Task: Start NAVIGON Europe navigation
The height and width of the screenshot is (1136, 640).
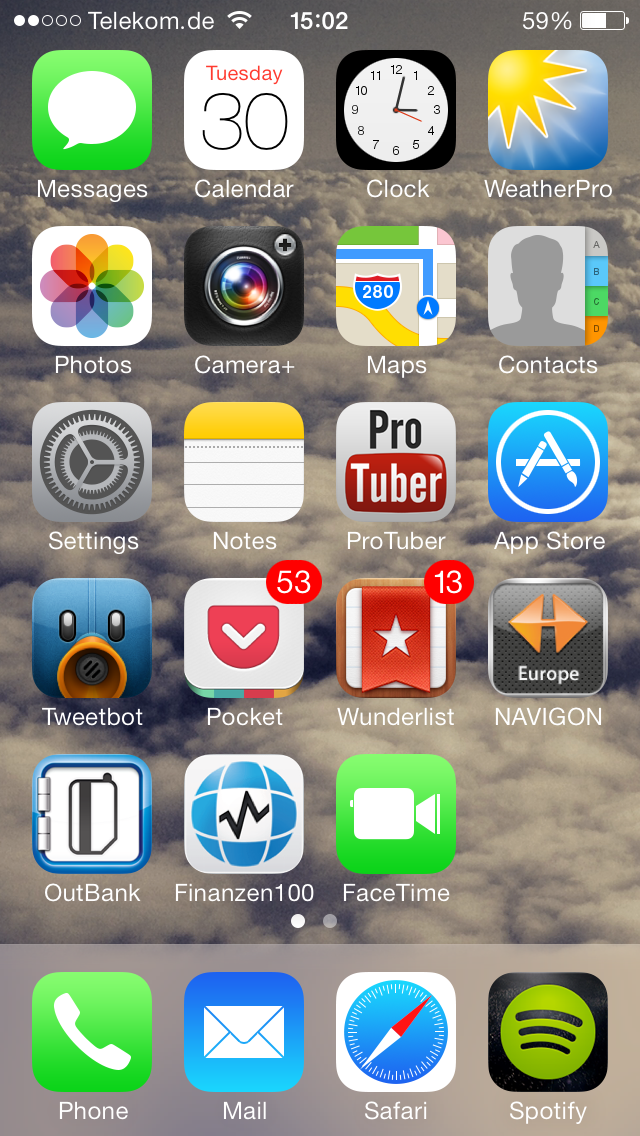Action: pos(548,638)
